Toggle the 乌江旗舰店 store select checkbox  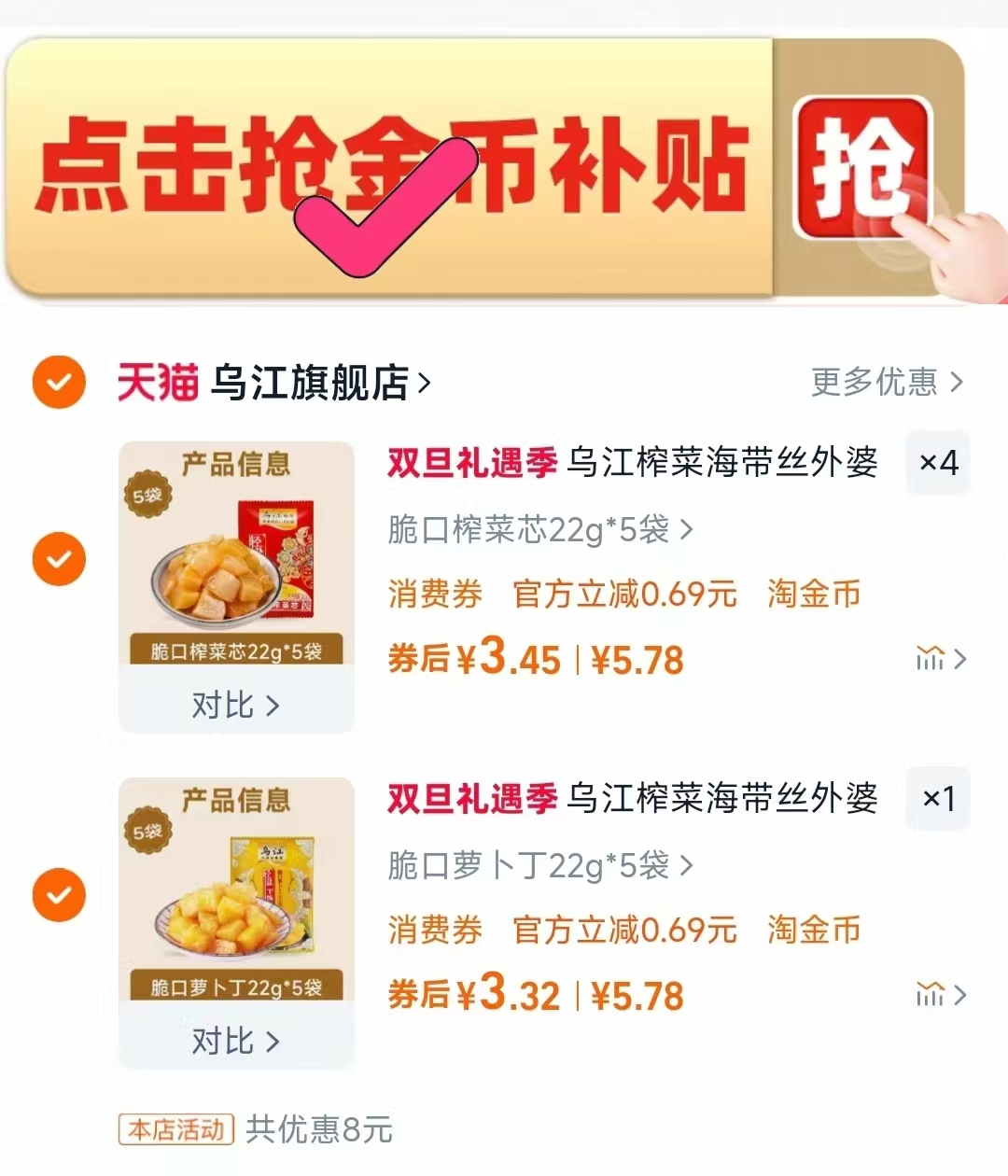click(x=58, y=382)
